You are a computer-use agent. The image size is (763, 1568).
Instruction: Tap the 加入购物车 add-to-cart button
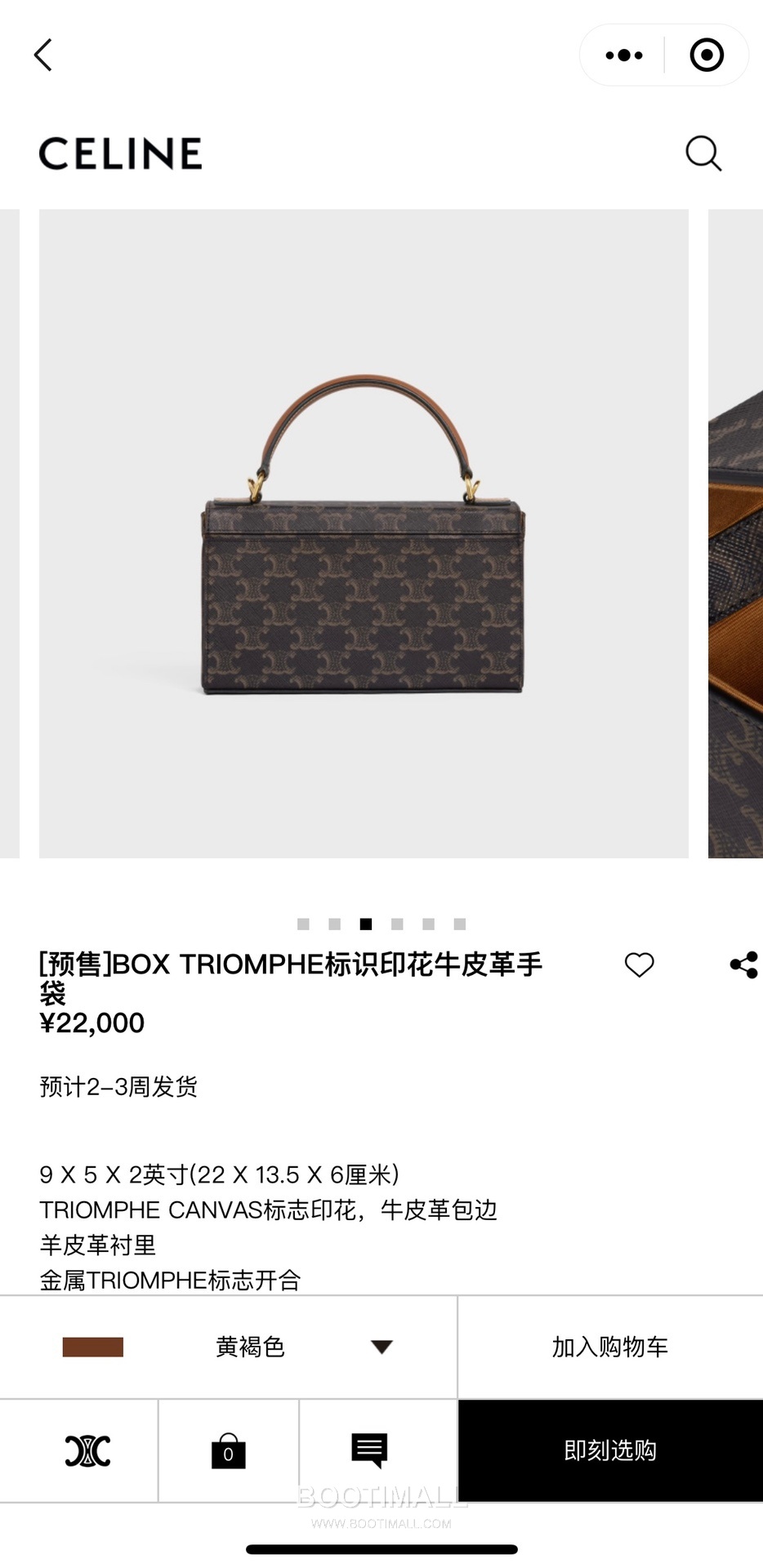pyautogui.click(x=610, y=1346)
